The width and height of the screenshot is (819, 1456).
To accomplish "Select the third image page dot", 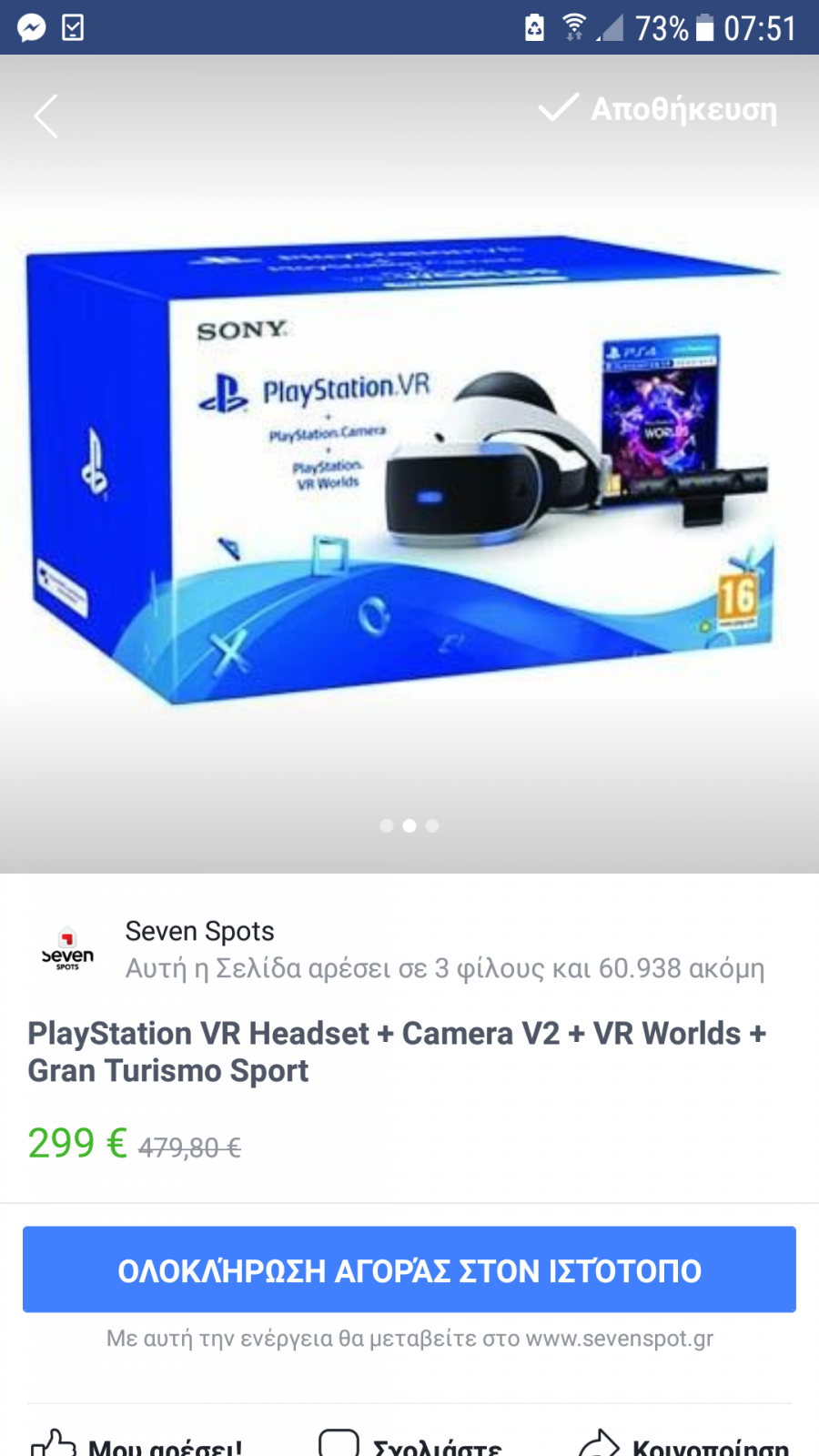I will coord(432,825).
